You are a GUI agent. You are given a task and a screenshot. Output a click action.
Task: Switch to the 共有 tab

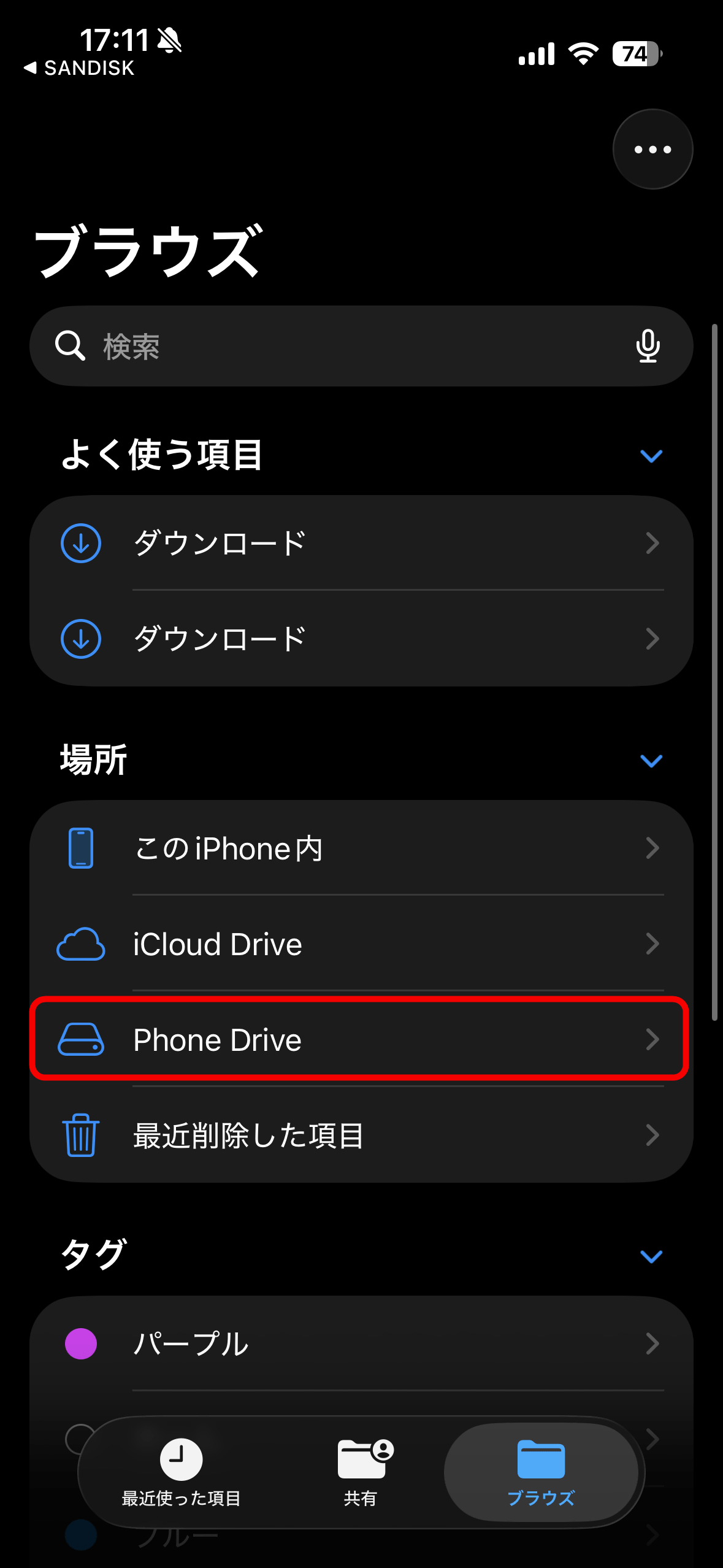pos(361,1472)
